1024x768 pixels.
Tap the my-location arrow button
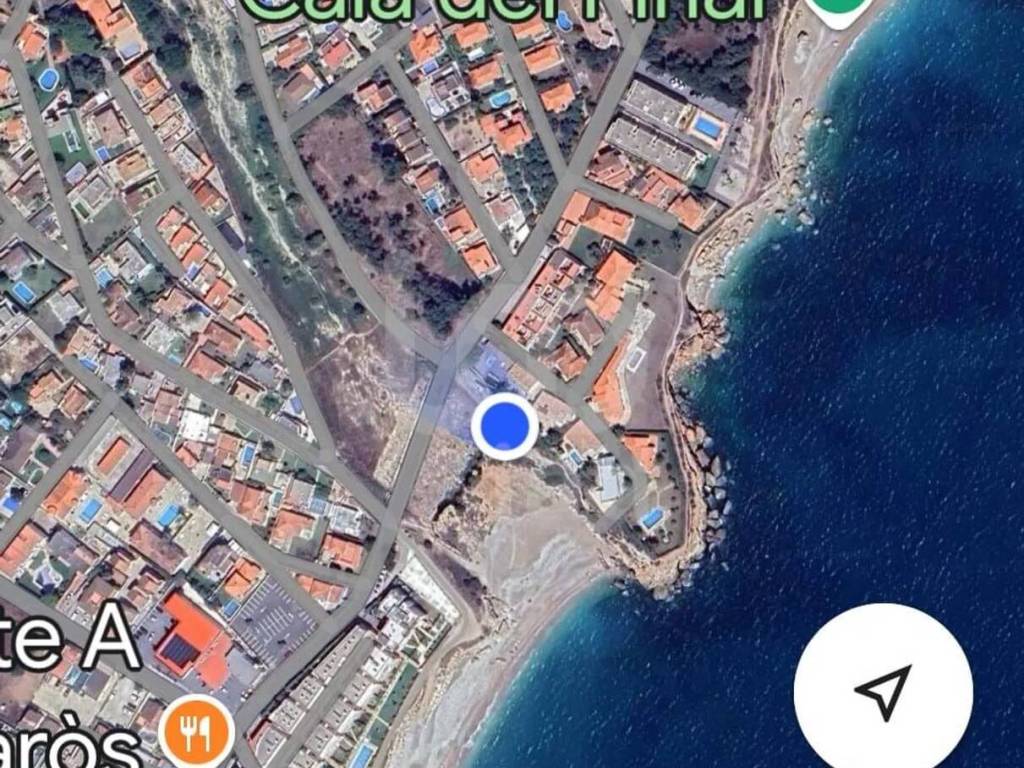tap(883, 691)
